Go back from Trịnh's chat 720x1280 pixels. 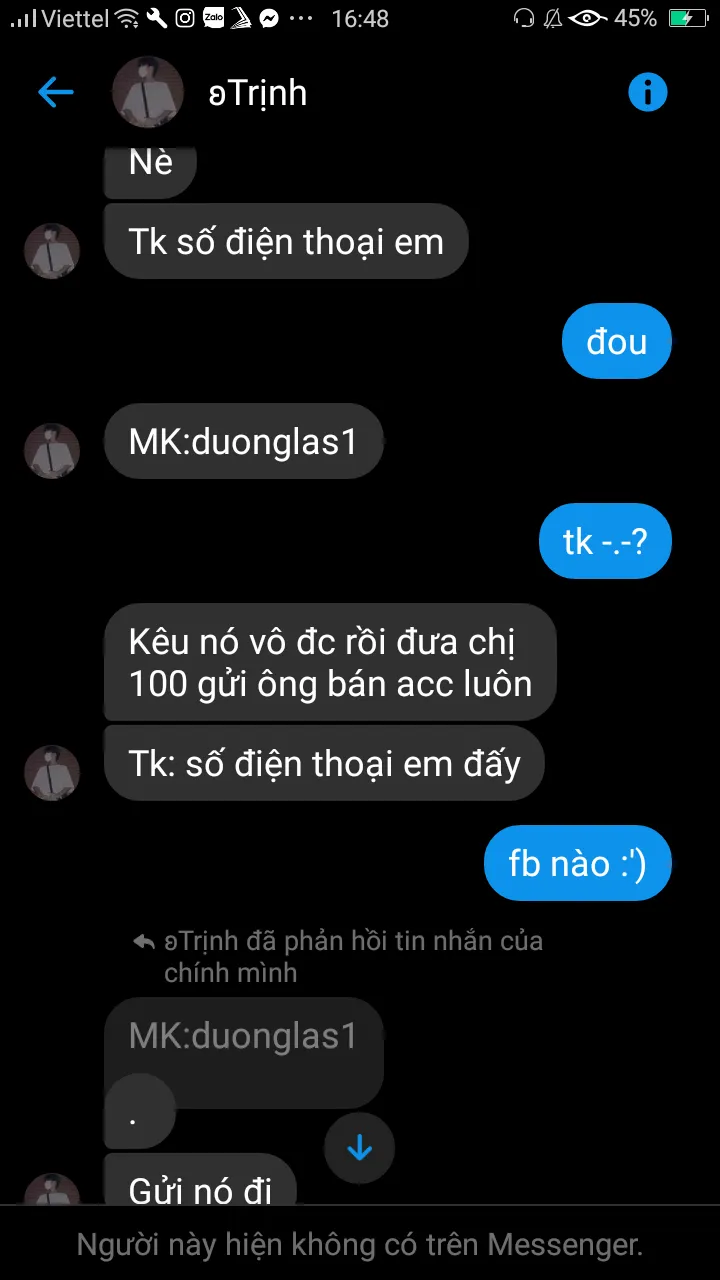pos(56,93)
